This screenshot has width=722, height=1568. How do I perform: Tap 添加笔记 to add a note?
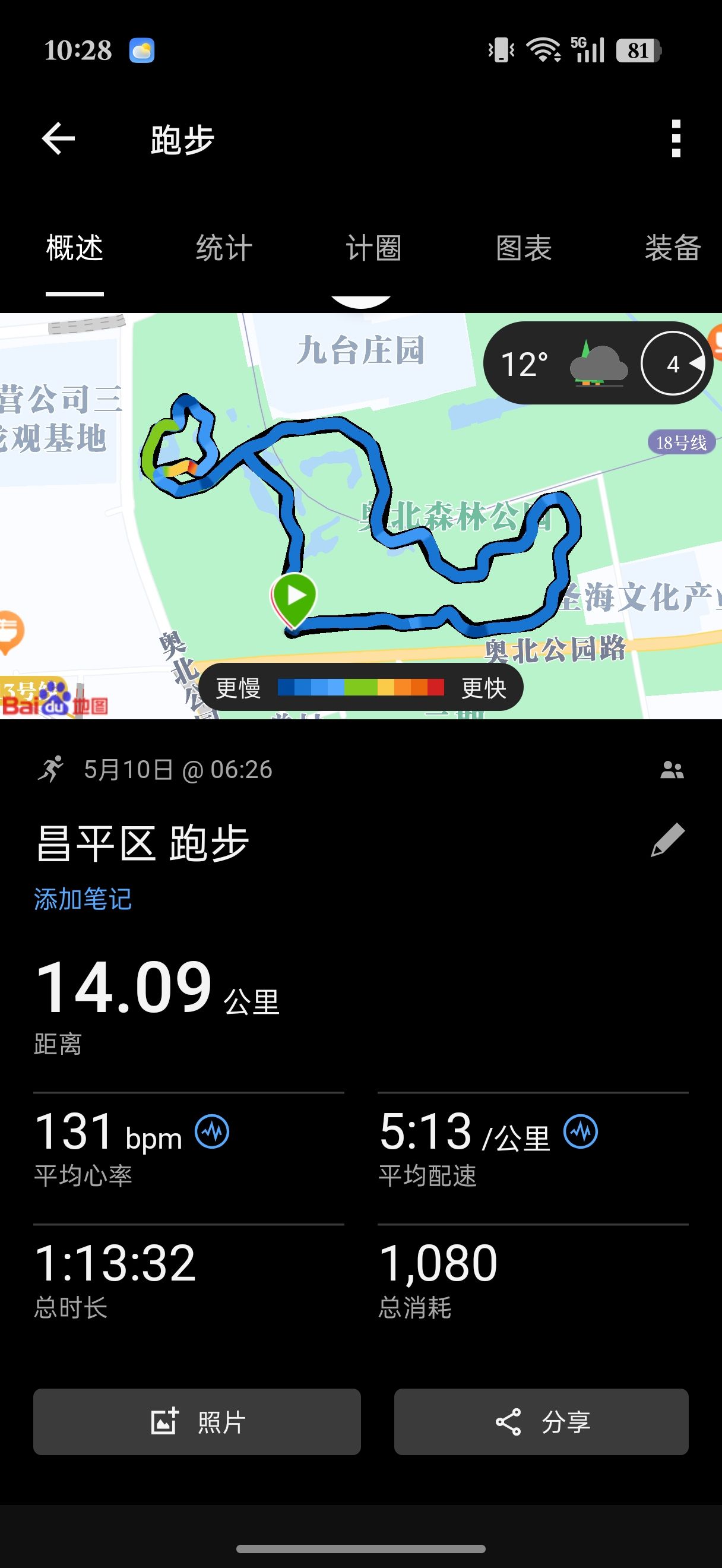tap(83, 900)
